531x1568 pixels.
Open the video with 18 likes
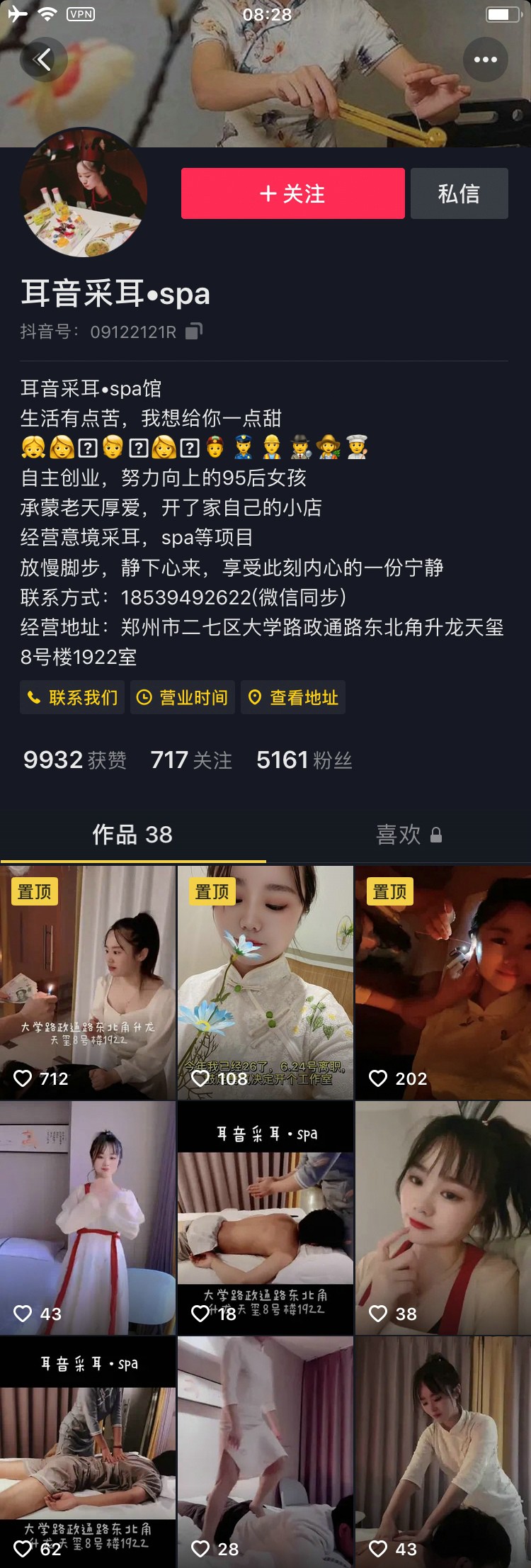click(x=265, y=1217)
